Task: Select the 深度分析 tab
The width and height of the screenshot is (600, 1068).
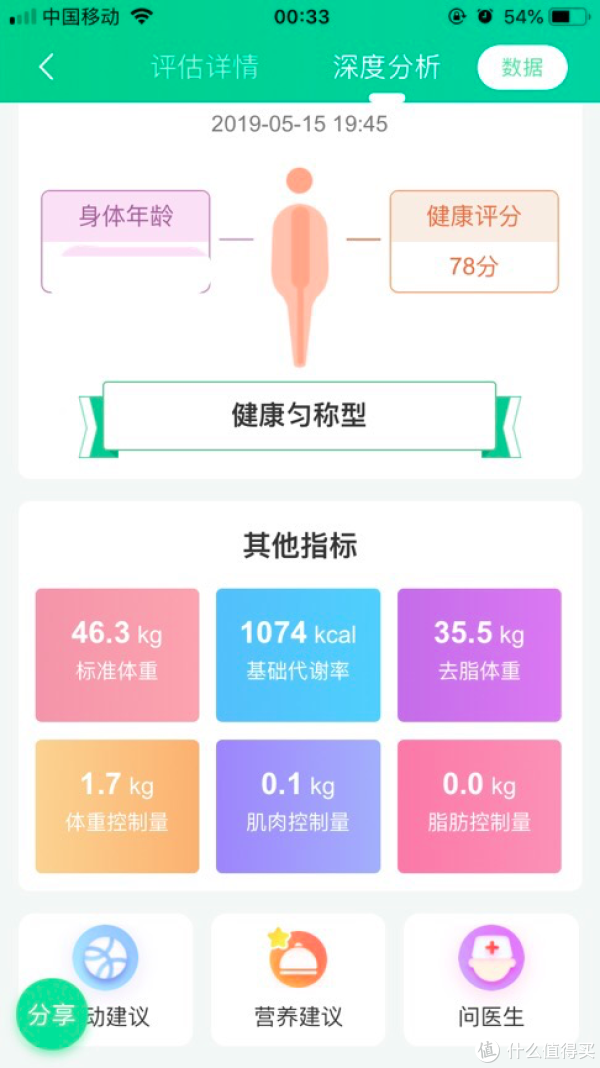Action: tap(386, 67)
